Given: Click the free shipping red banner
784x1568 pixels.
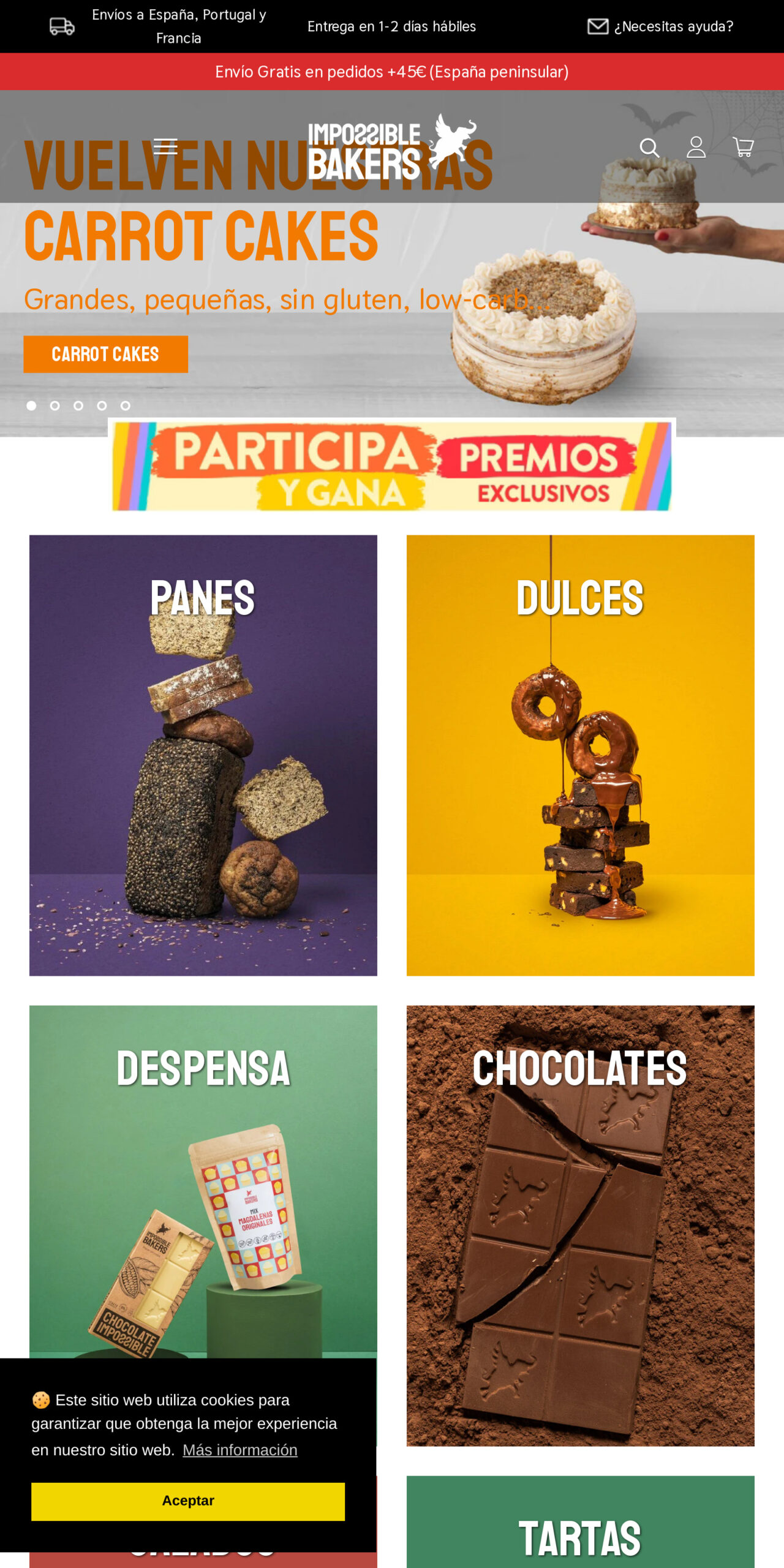Looking at the screenshot, I should [392, 71].
